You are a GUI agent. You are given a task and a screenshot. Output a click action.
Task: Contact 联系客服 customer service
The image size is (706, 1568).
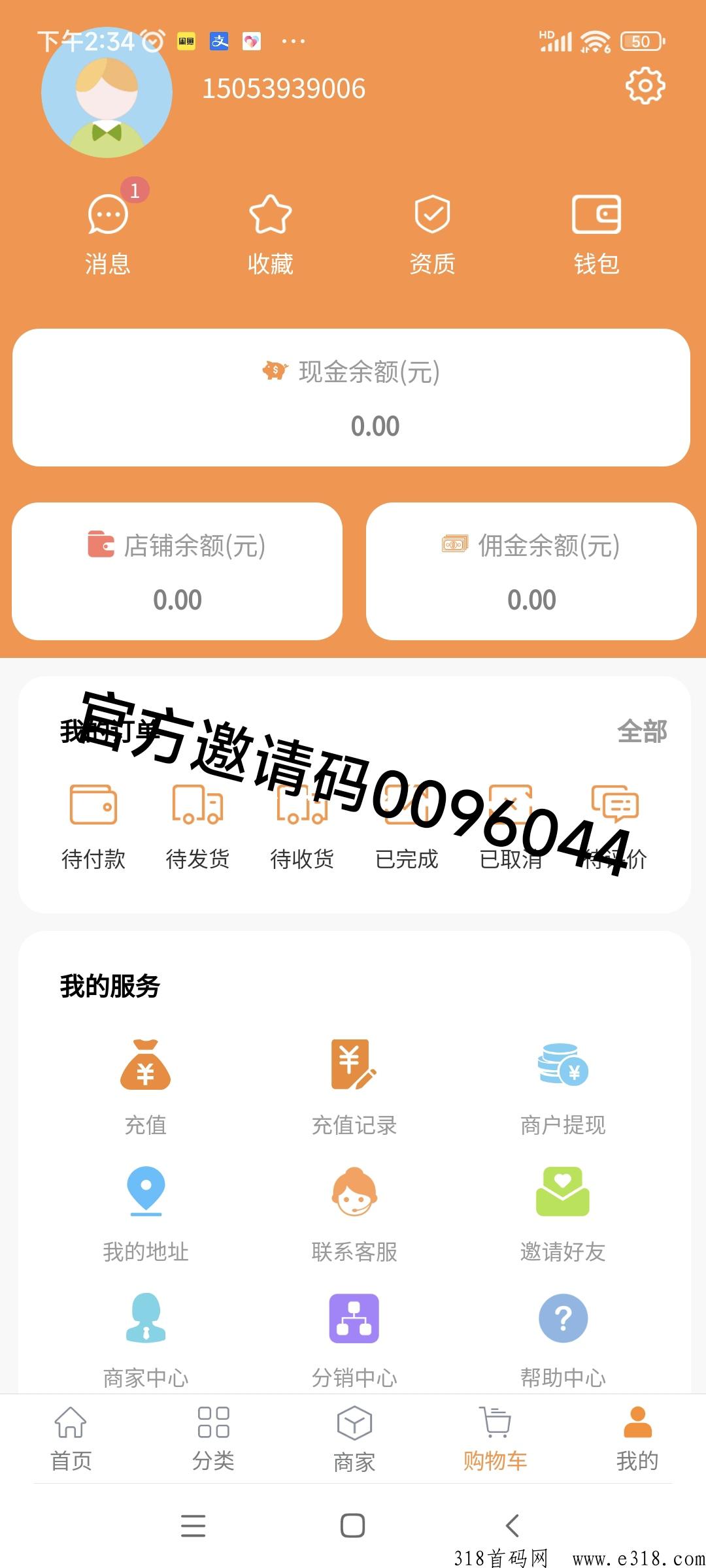tap(354, 1213)
